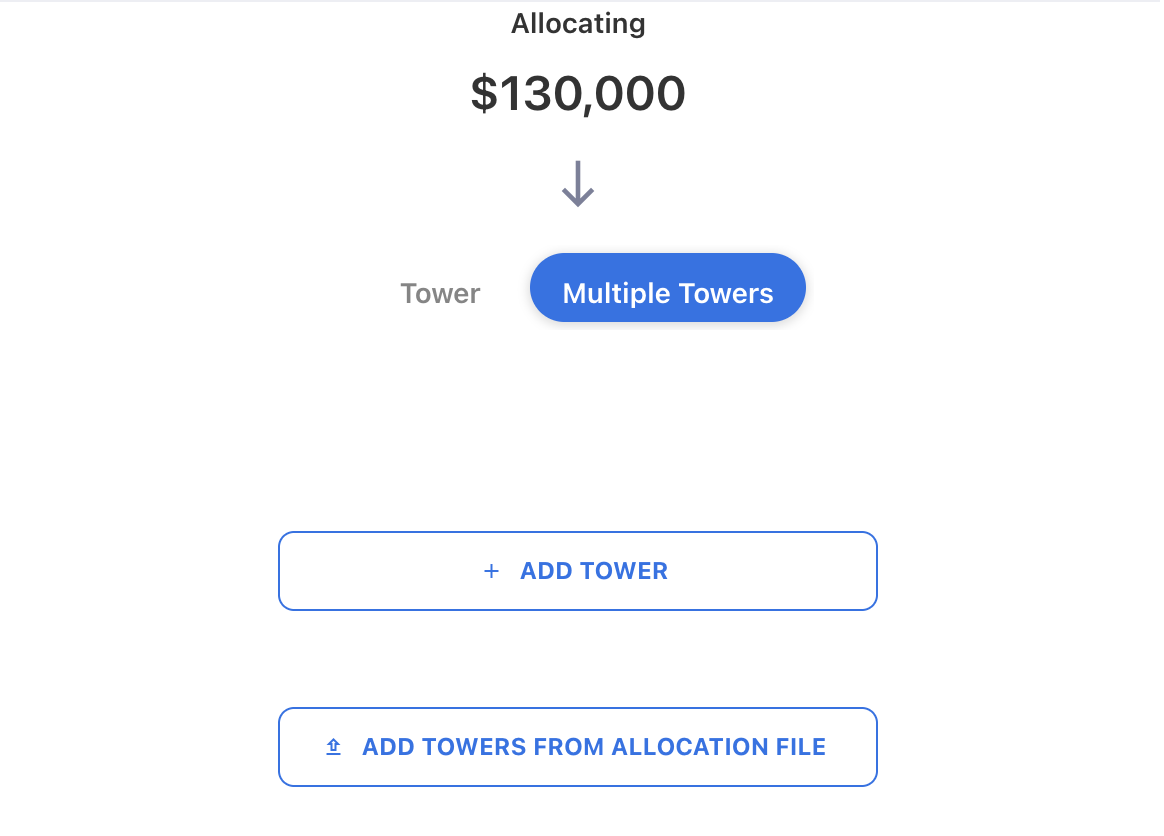1164x836 pixels.
Task: Switch to the single Tower option
Action: point(440,294)
